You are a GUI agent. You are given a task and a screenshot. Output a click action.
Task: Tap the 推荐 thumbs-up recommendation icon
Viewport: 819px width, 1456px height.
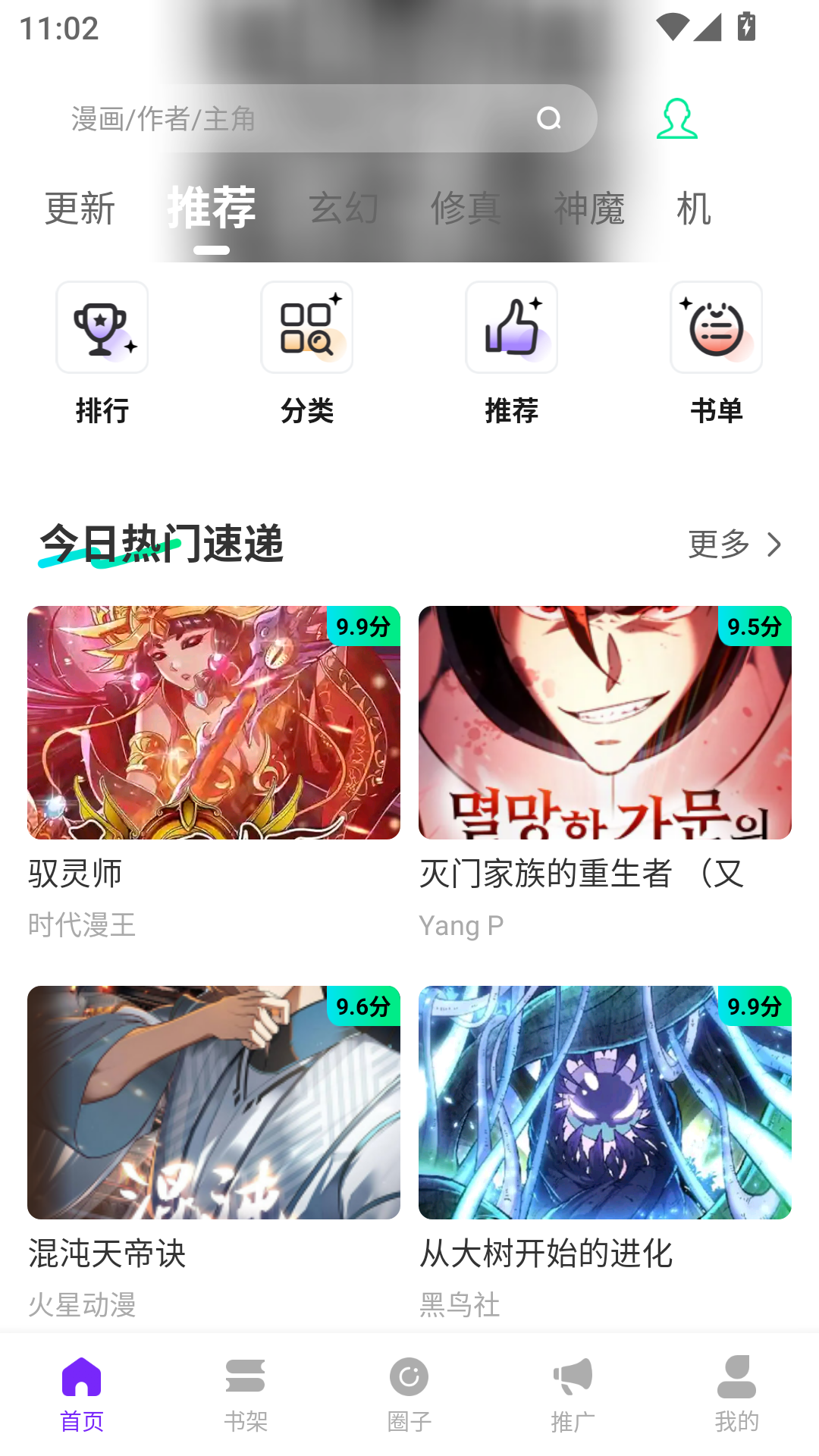(x=511, y=327)
